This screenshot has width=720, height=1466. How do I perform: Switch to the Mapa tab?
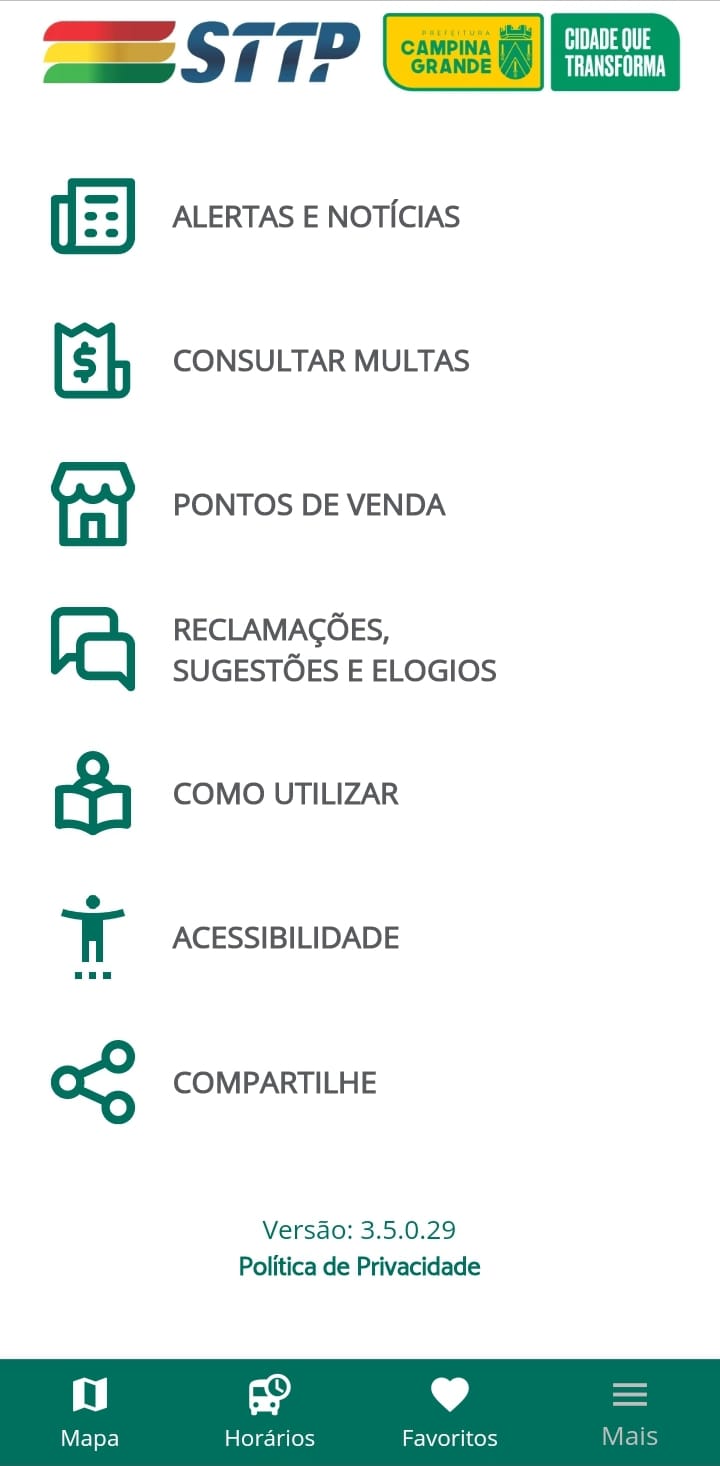[90, 1412]
